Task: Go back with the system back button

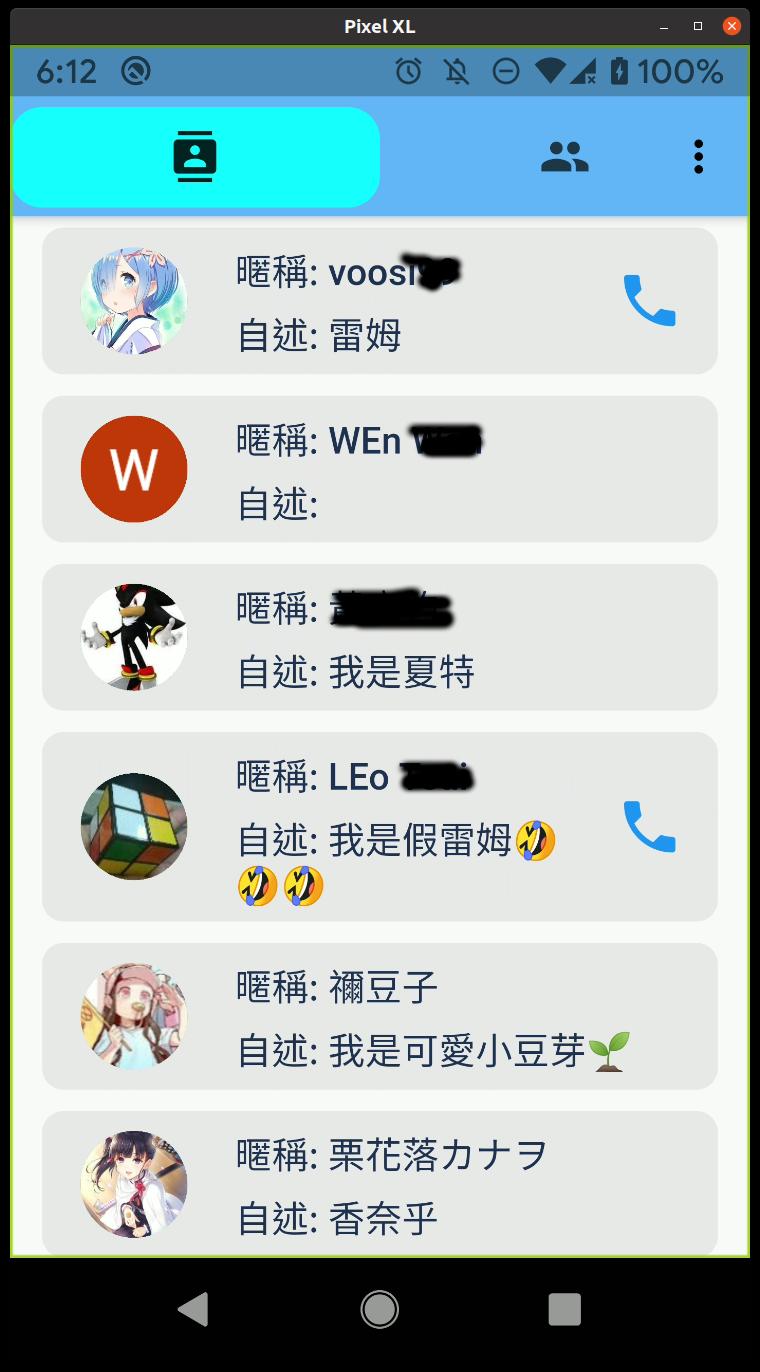Action: (192, 1309)
